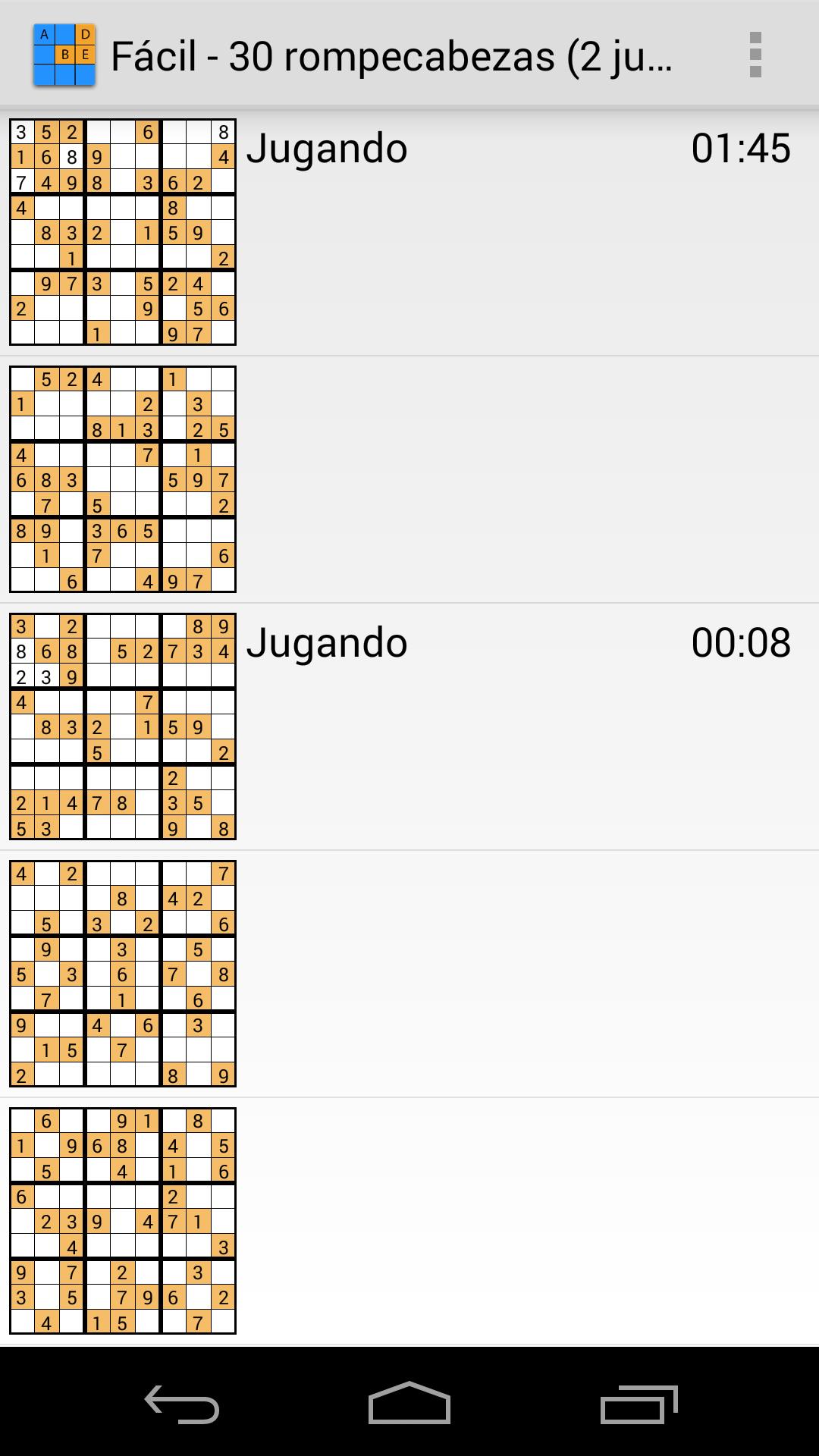Resume the puzzle with time 00:08

tap(409, 726)
